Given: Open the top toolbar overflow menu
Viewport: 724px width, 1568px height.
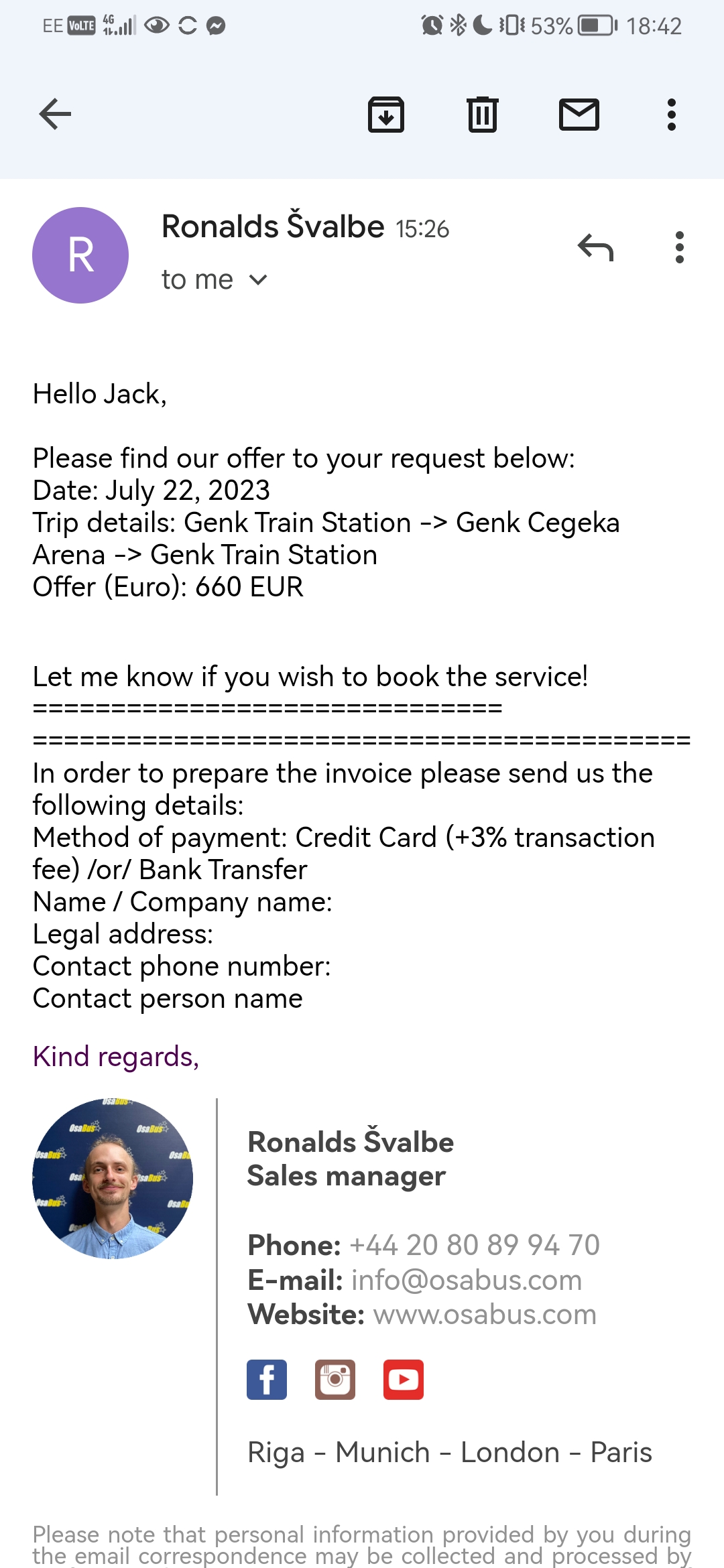Looking at the screenshot, I should [671, 114].
